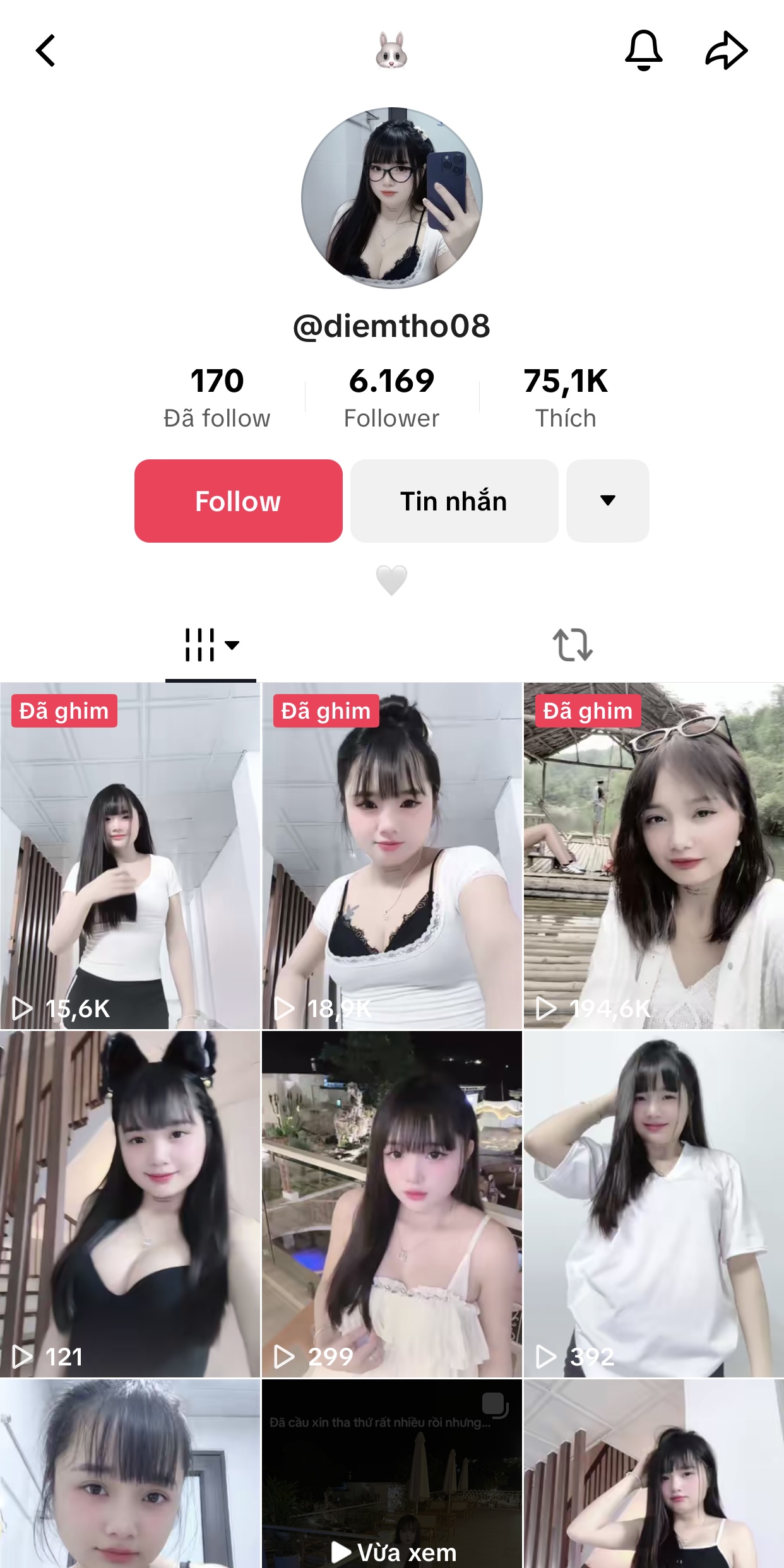This screenshot has height=1568, width=784.
Task: Open the video with 299 views
Action: coord(391,1204)
